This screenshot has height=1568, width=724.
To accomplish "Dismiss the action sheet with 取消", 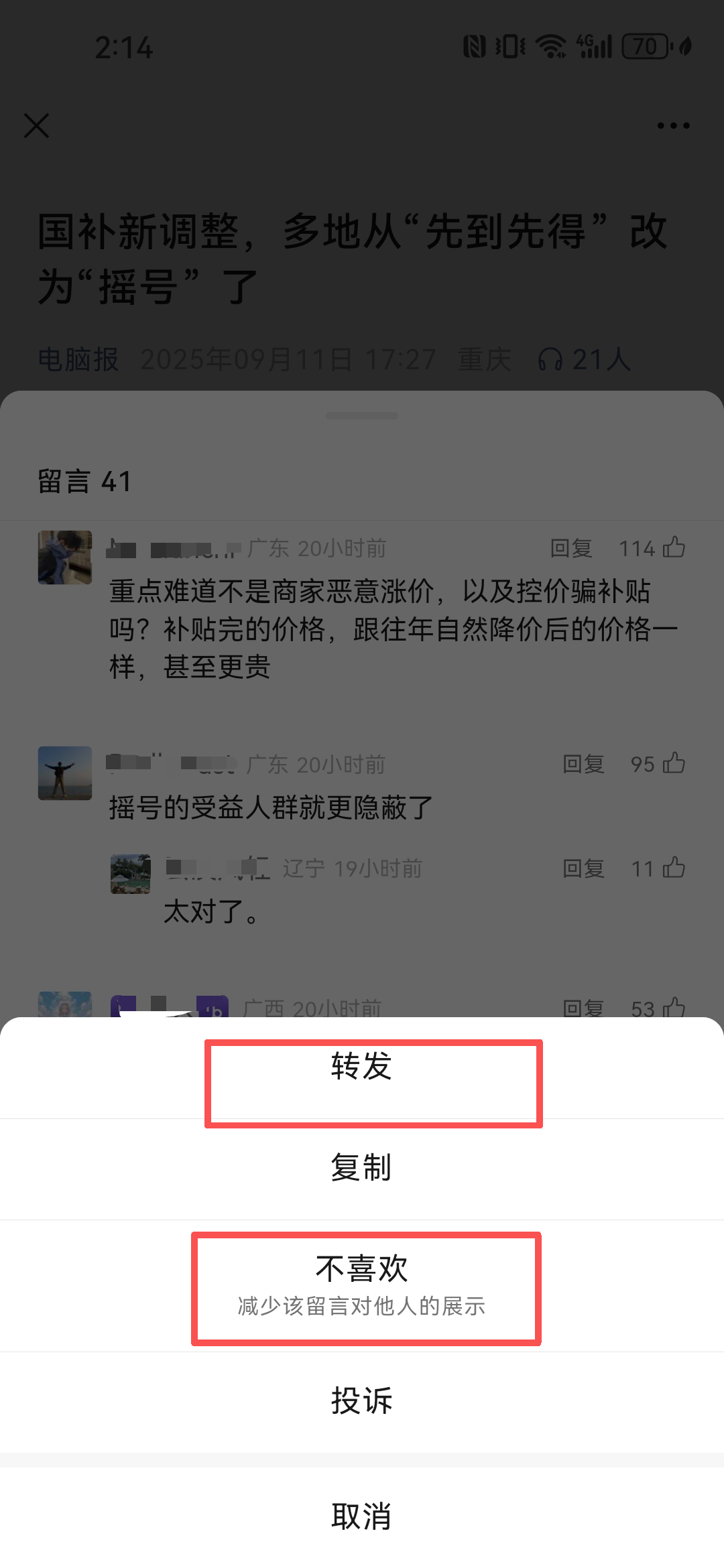I will (x=362, y=1517).
